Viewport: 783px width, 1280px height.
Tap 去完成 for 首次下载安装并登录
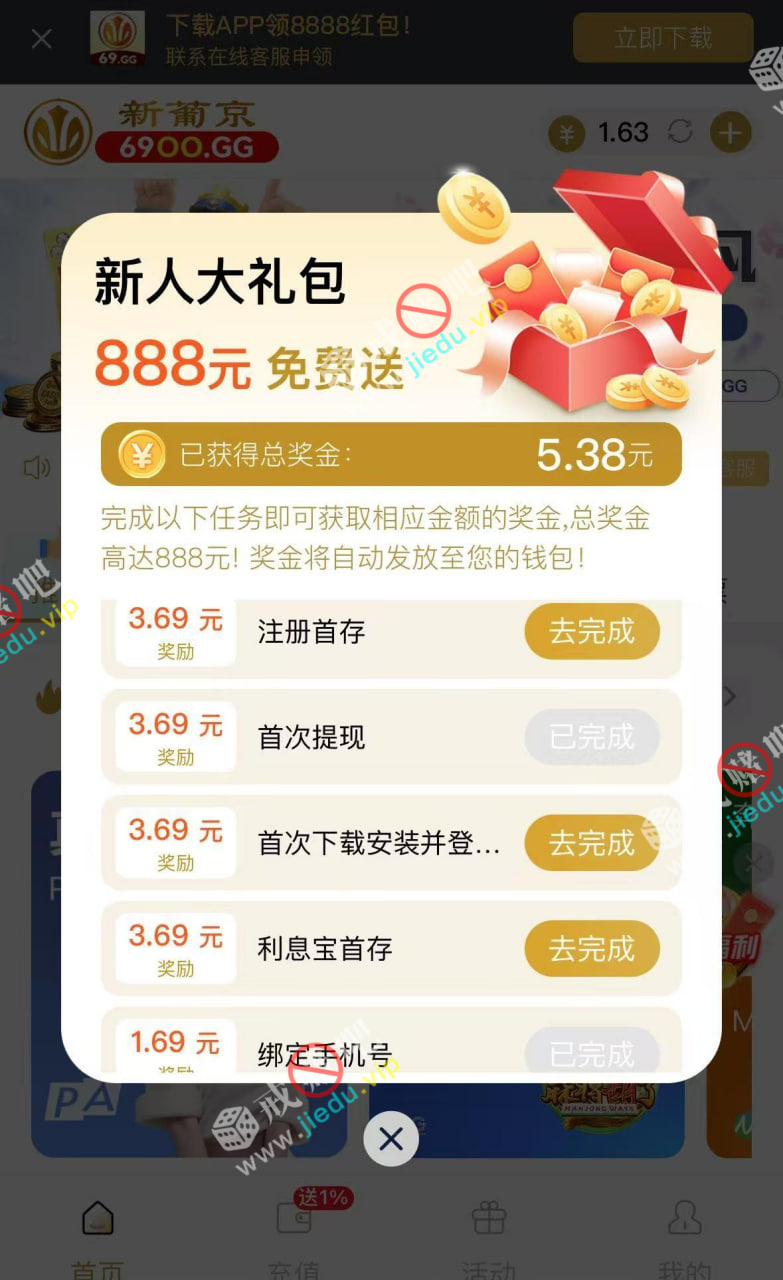(x=592, y=843)
